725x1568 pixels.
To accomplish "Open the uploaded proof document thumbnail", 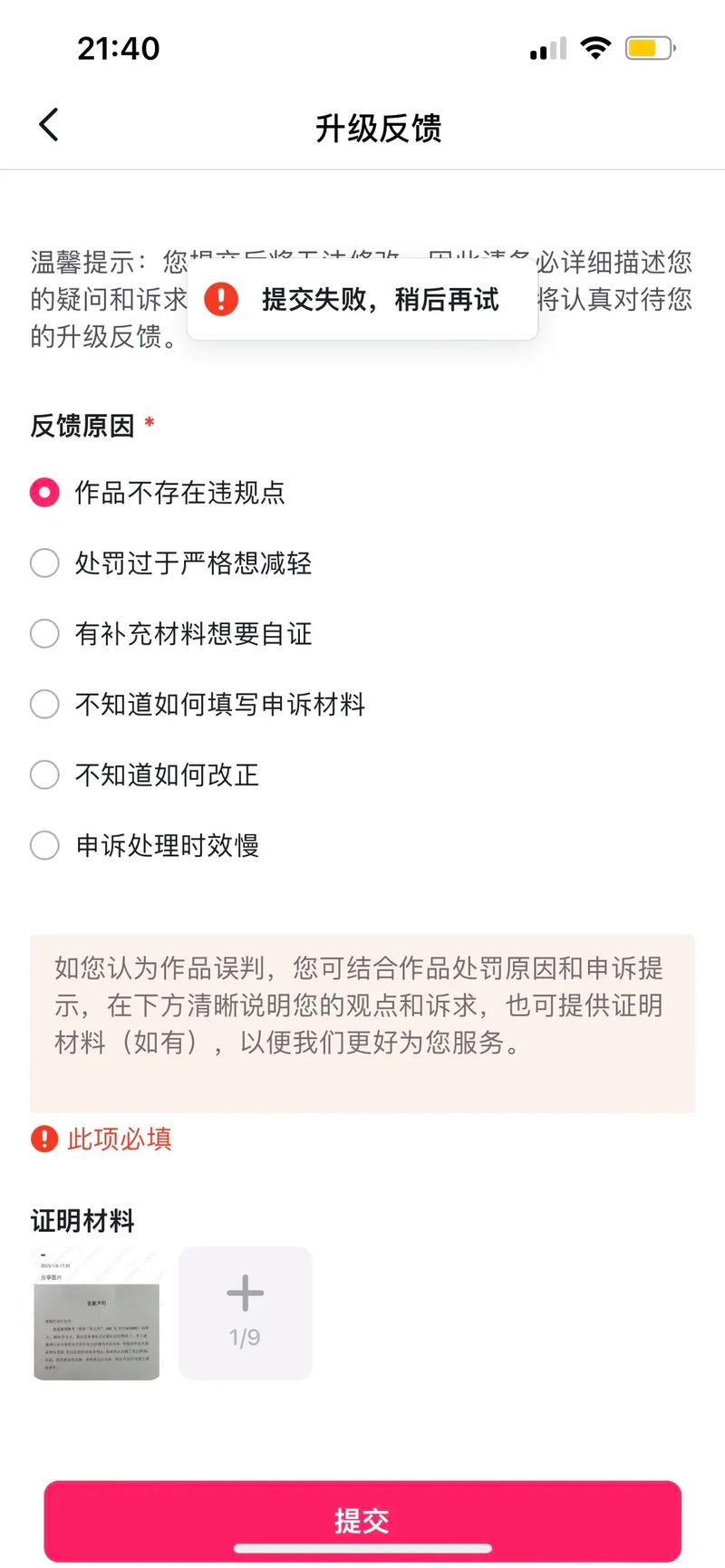I will 96,1313.
